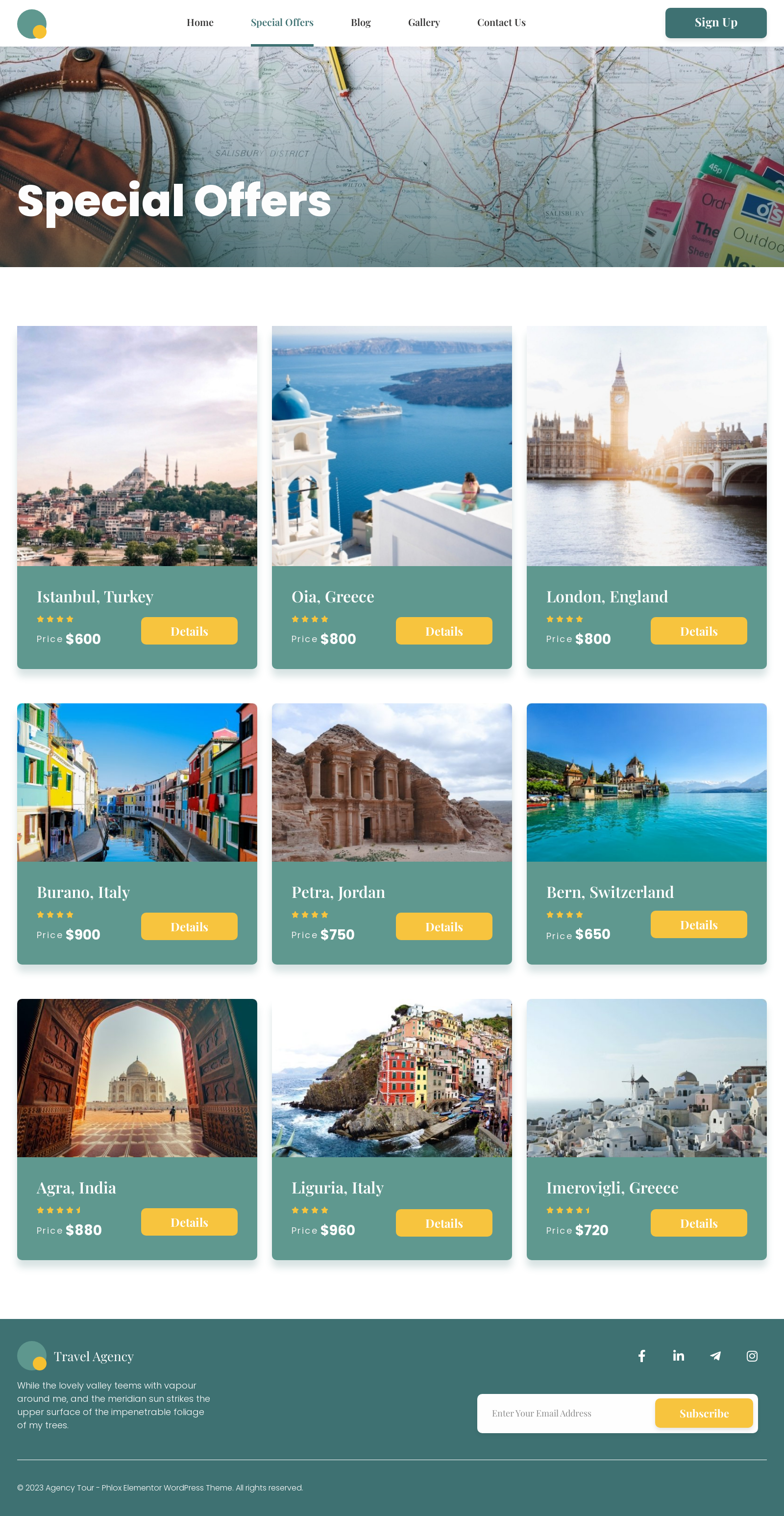View details for Oia, Greece
Screen dimensions: 784x1516
pos(443,631)
